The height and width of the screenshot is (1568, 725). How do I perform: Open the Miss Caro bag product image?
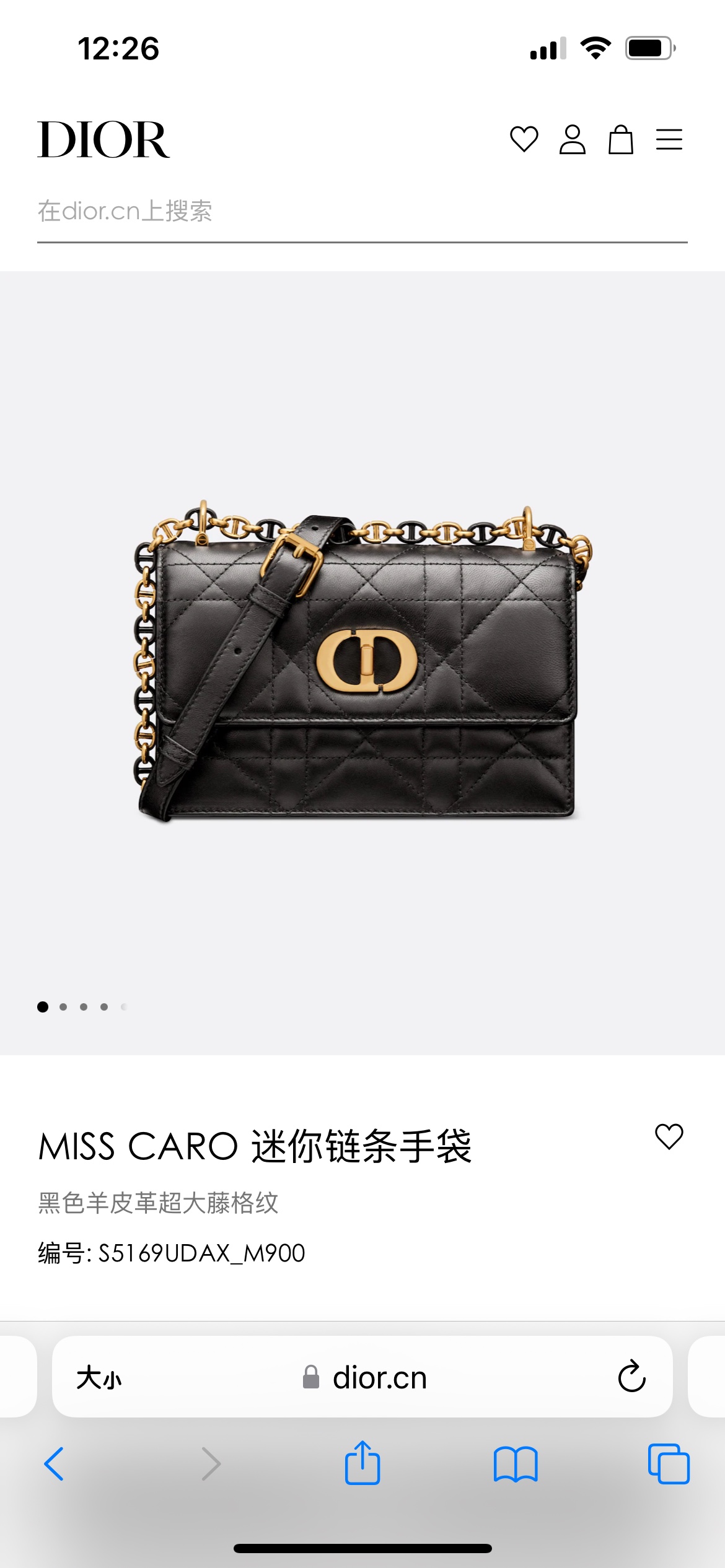pos(362,663)
